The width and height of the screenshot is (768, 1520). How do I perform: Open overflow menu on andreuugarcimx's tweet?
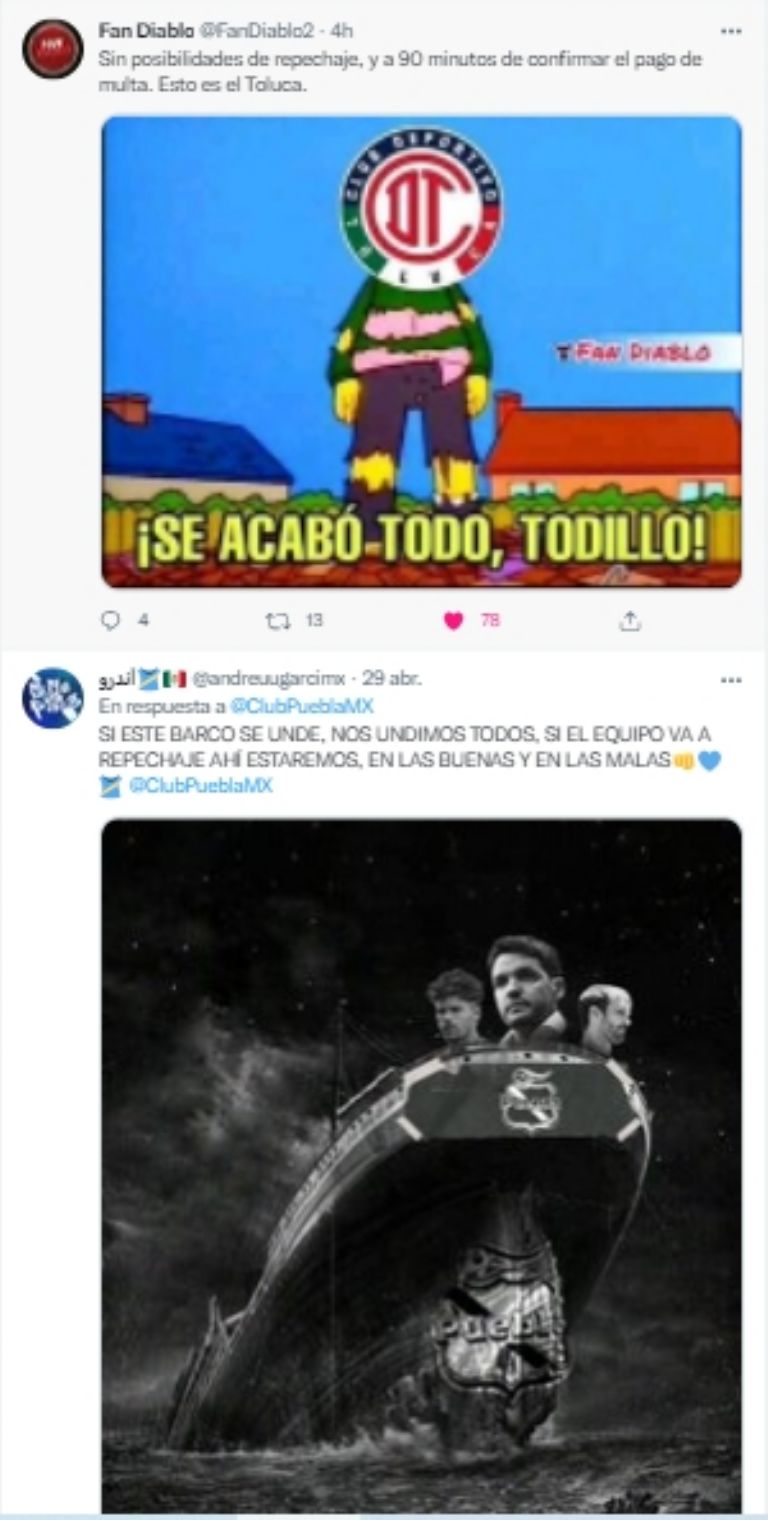pos(731,679)
